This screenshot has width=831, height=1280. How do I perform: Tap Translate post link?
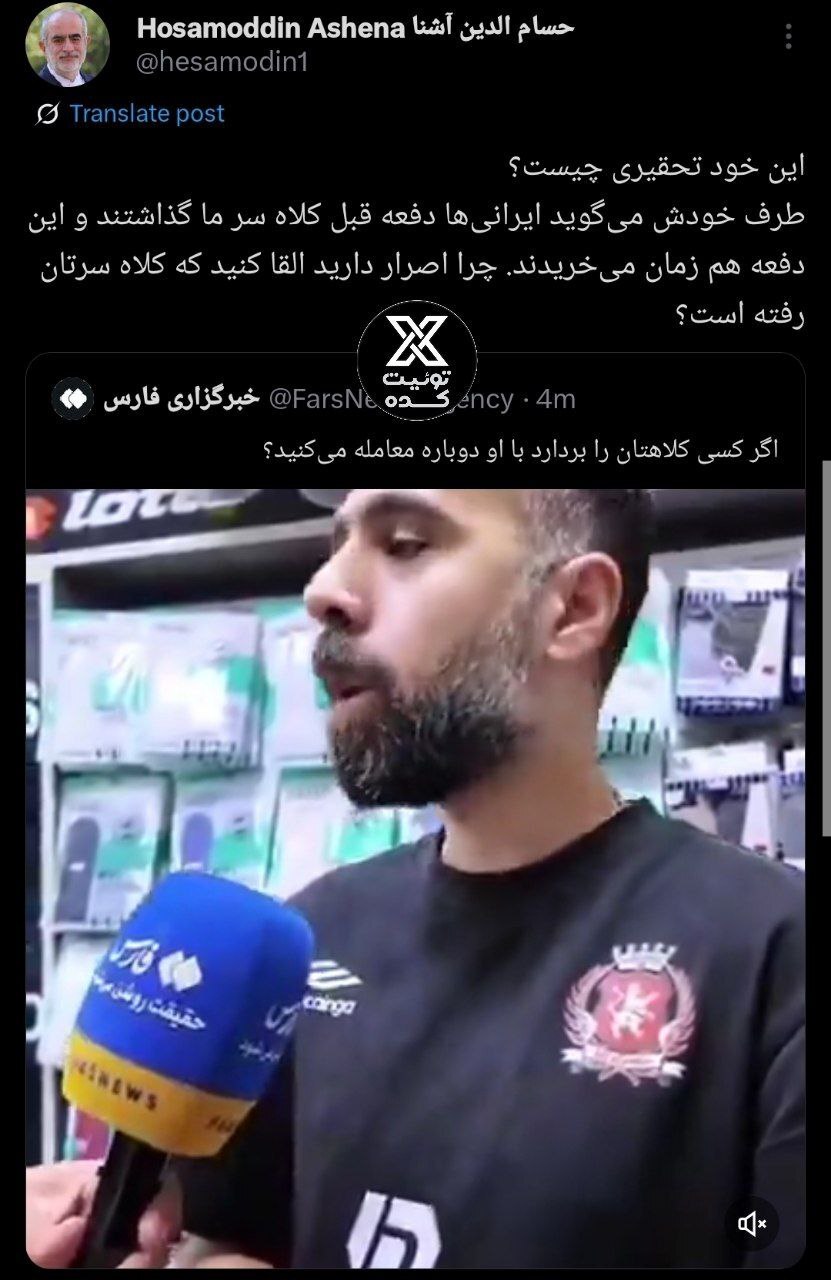(x=147, y=114)
